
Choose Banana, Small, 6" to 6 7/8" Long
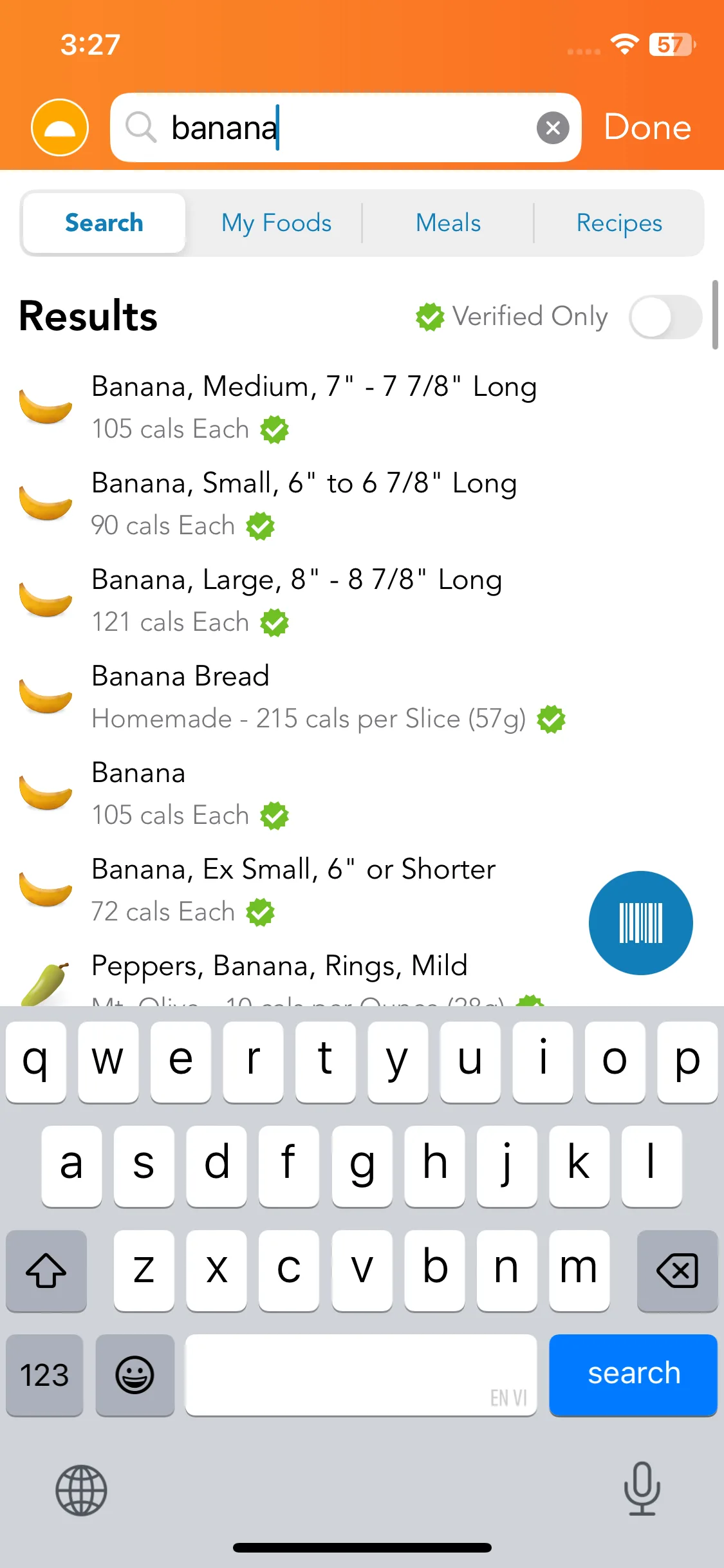[304, 503]
